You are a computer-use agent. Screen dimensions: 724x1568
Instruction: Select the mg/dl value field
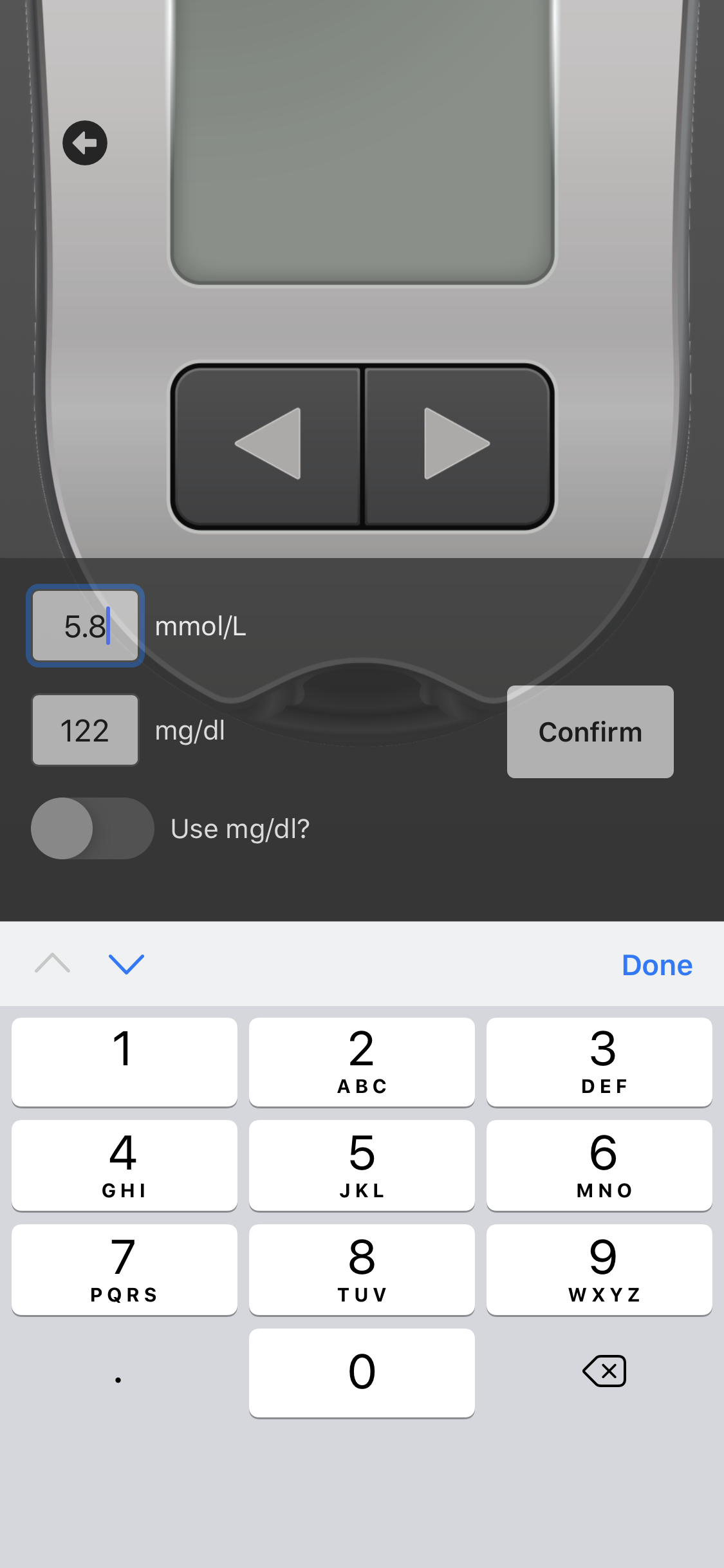(85, 731)
